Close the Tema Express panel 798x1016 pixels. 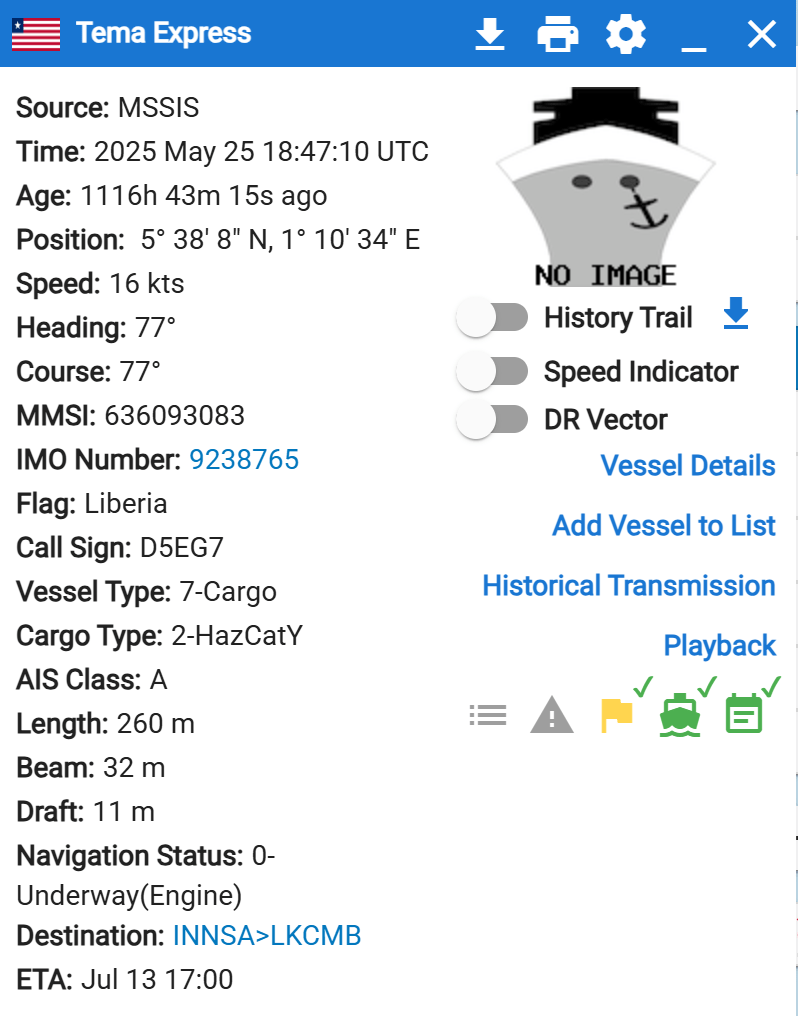tap(762, 35)
